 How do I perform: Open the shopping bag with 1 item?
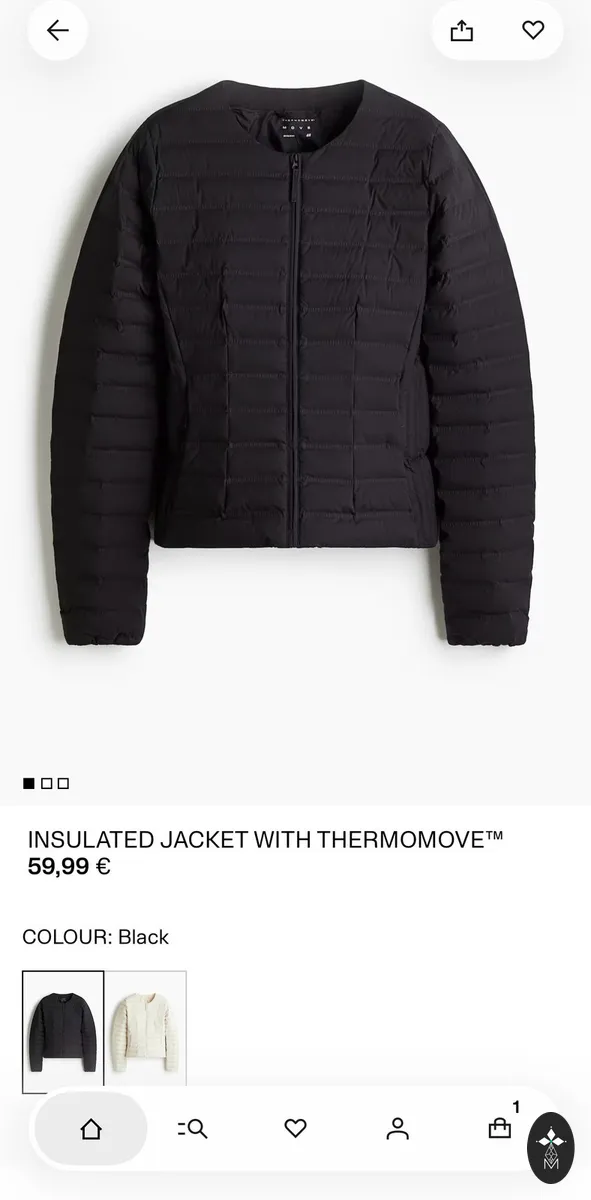[501, 1127]
